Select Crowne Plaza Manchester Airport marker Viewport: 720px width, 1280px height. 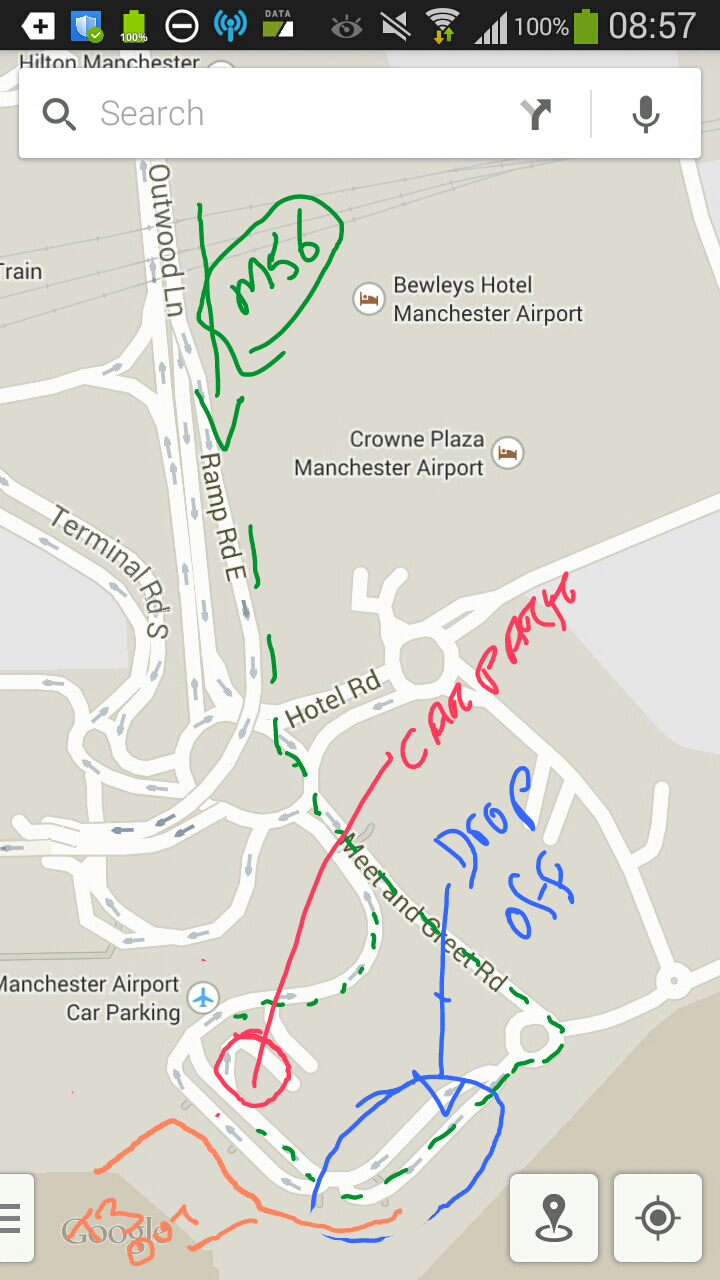click(508, 452)
